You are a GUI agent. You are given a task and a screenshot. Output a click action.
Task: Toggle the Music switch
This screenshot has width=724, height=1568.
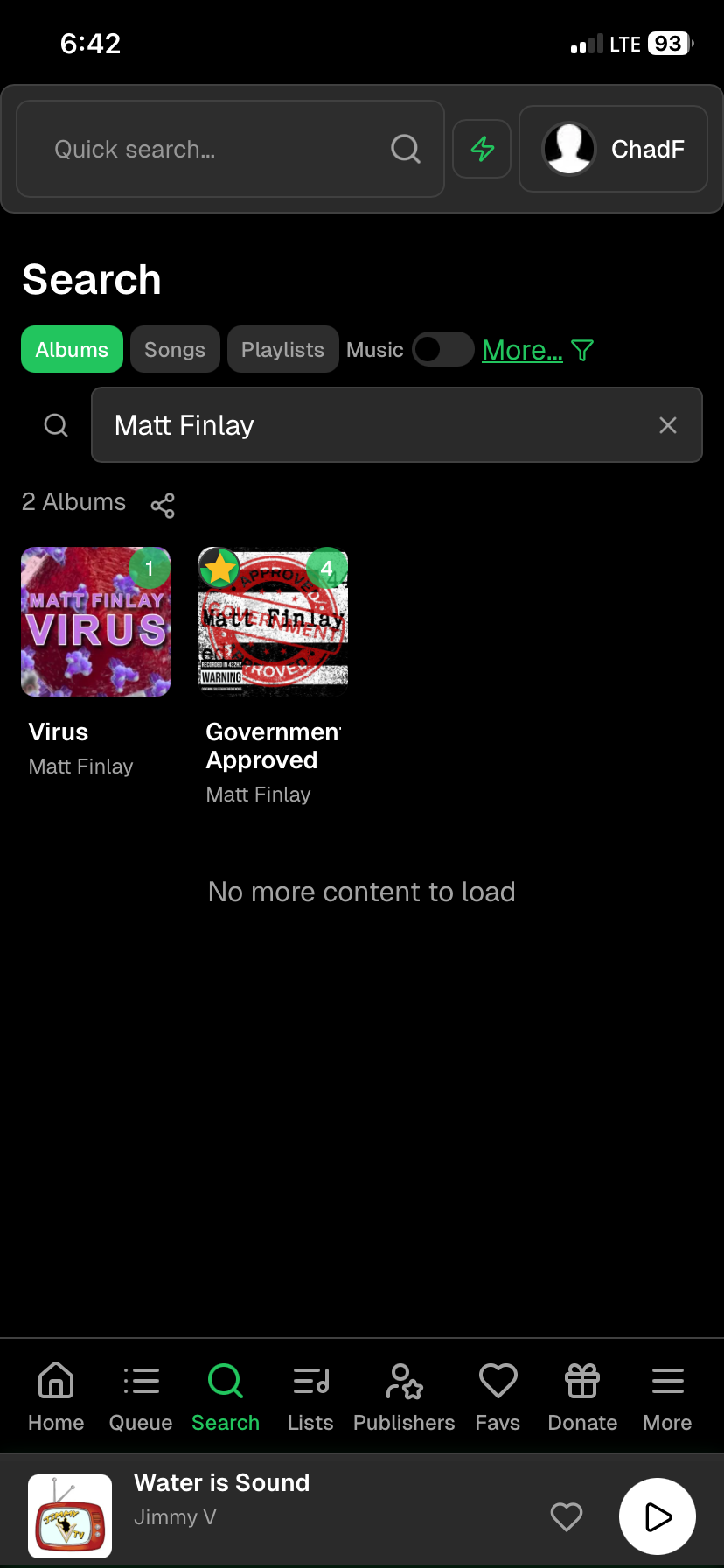[x=442, y=350]
